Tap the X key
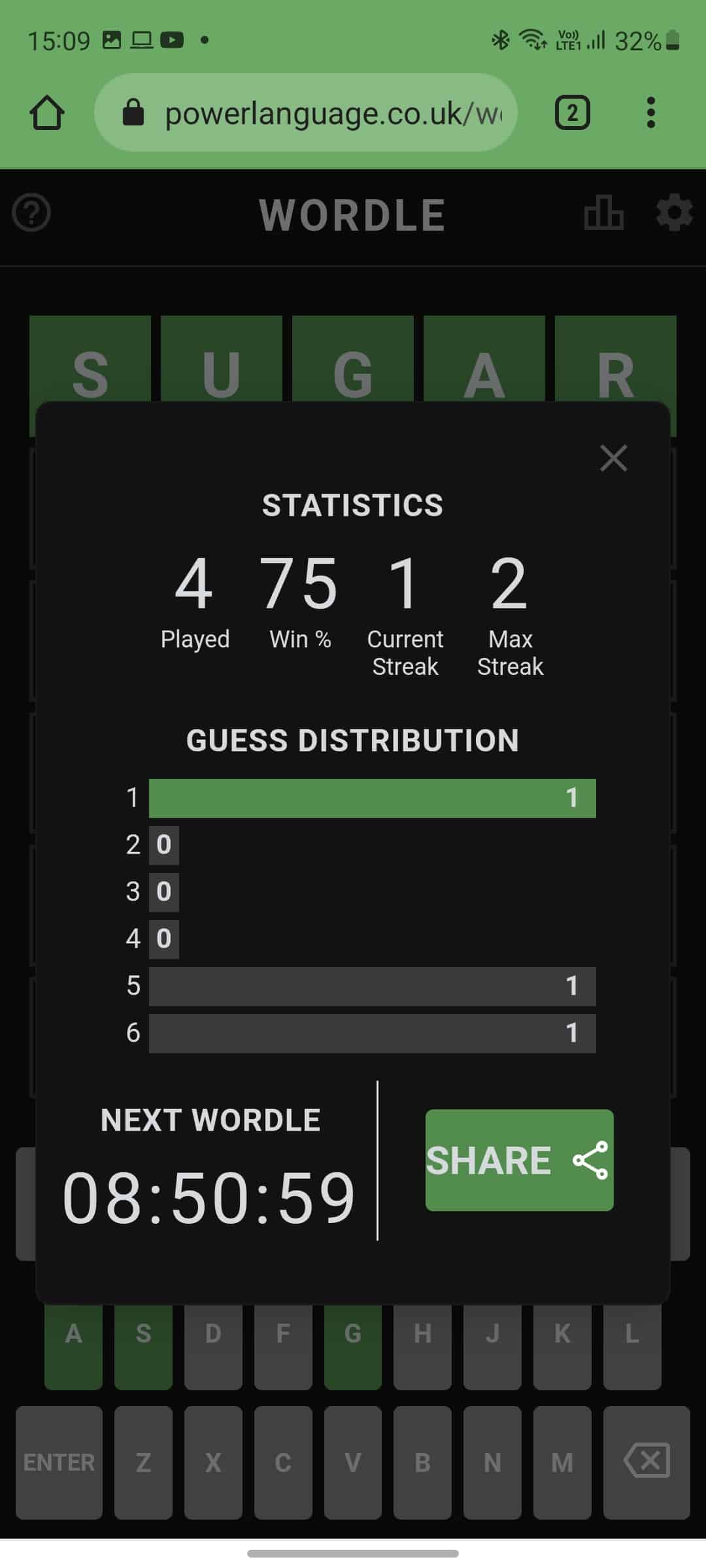706x1568 pixels. pos(213,1462)
